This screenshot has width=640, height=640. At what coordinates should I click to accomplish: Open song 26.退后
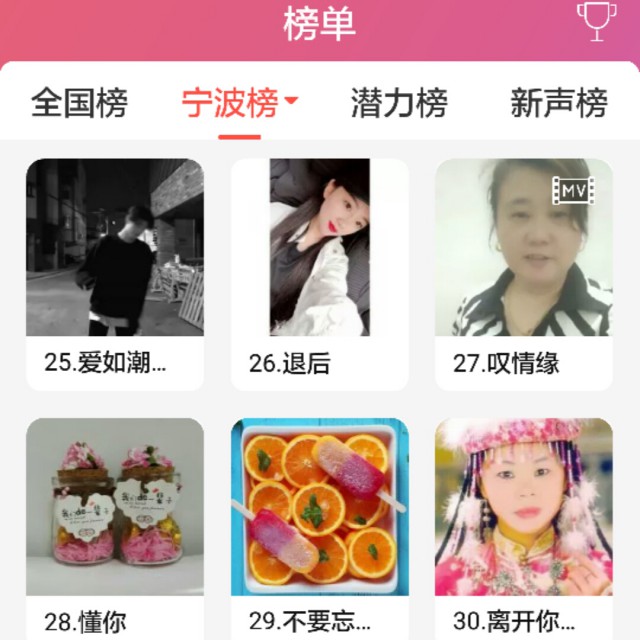(320, 274)
